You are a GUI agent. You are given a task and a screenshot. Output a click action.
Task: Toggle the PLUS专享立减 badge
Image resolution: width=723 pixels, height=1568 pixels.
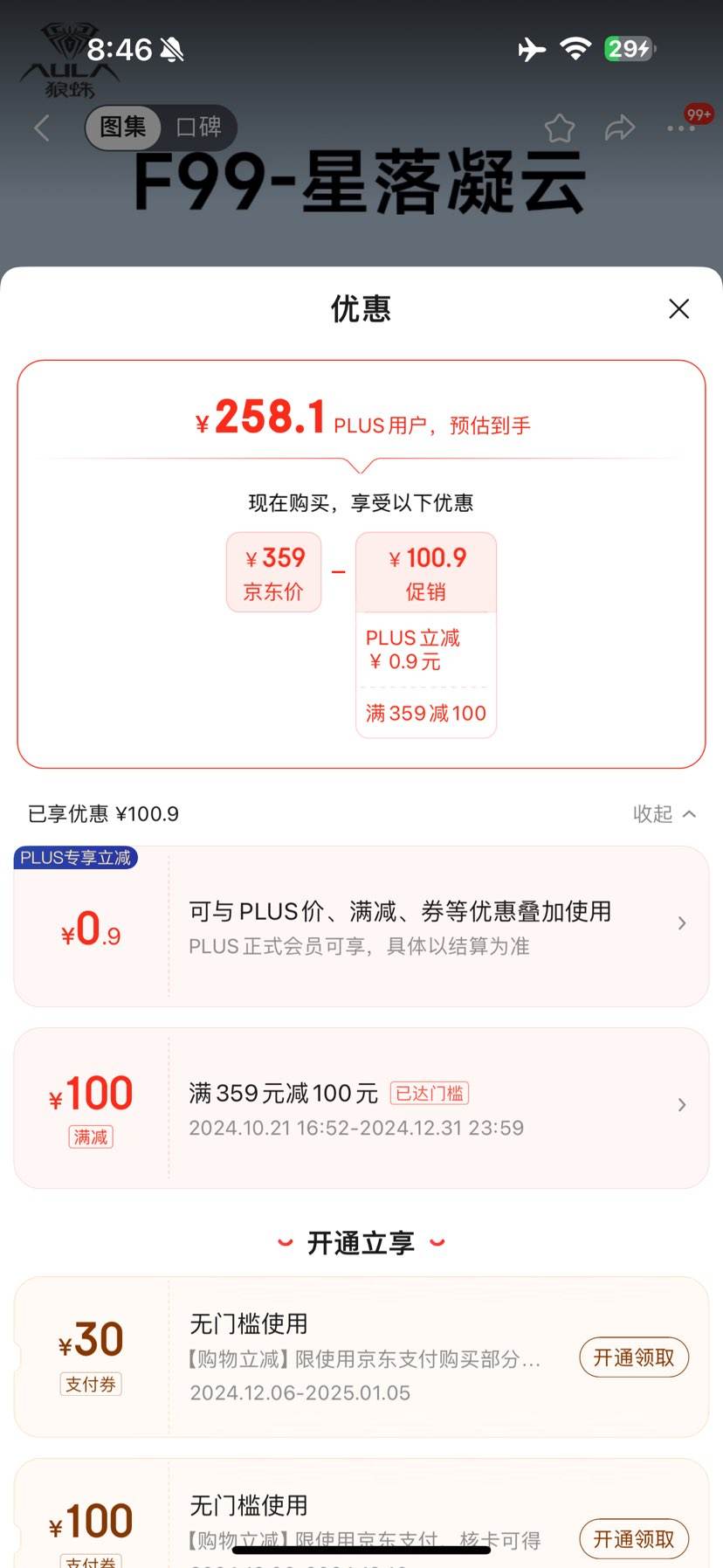coord(75,858)
